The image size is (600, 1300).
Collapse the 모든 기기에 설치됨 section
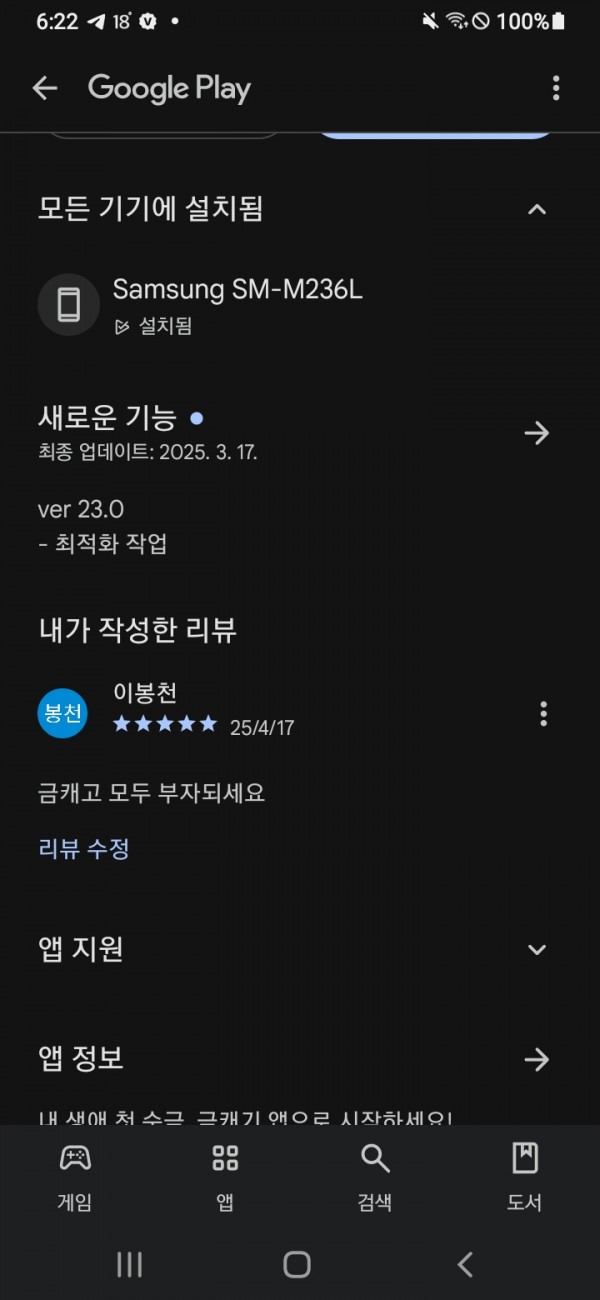(x=537, y=209)
